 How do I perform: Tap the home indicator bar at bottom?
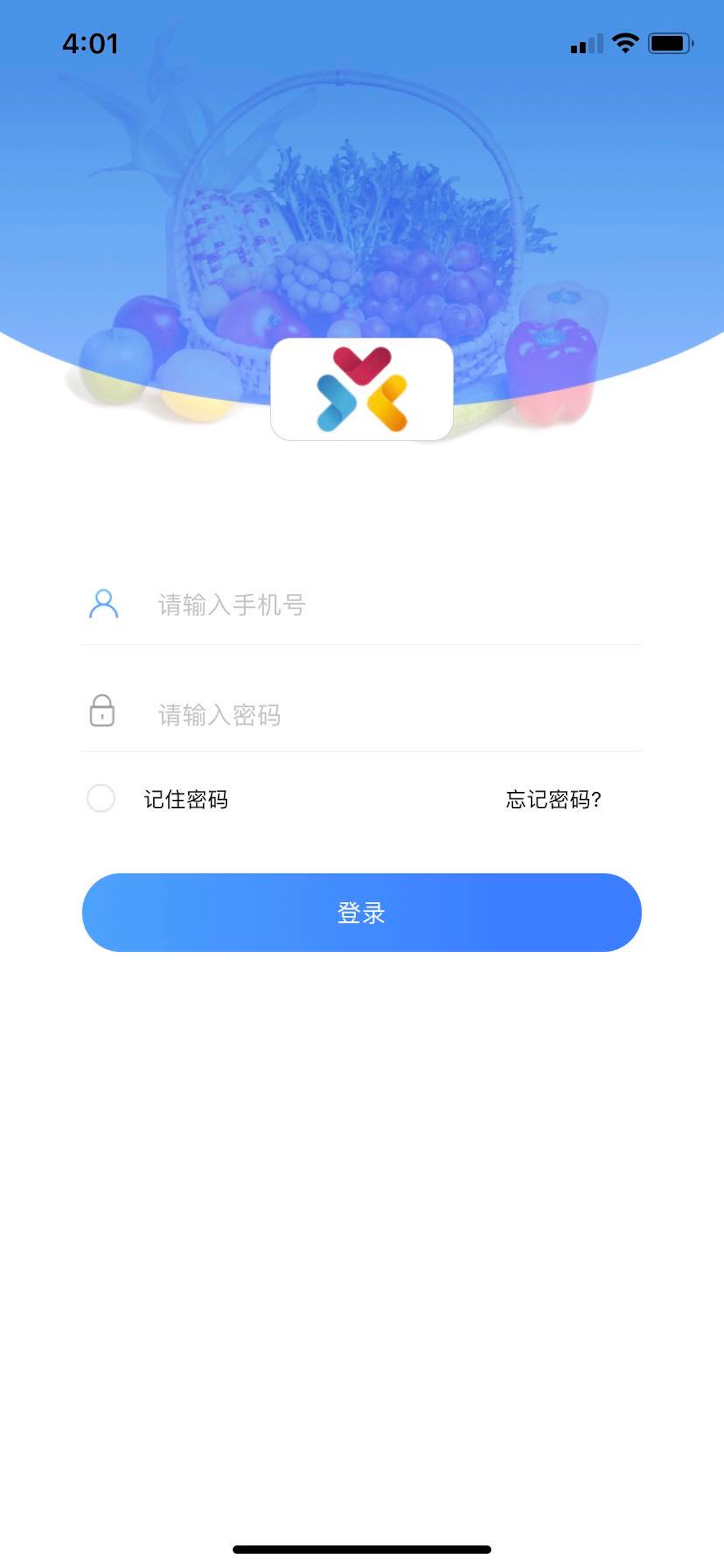[x=361, y=1548]
